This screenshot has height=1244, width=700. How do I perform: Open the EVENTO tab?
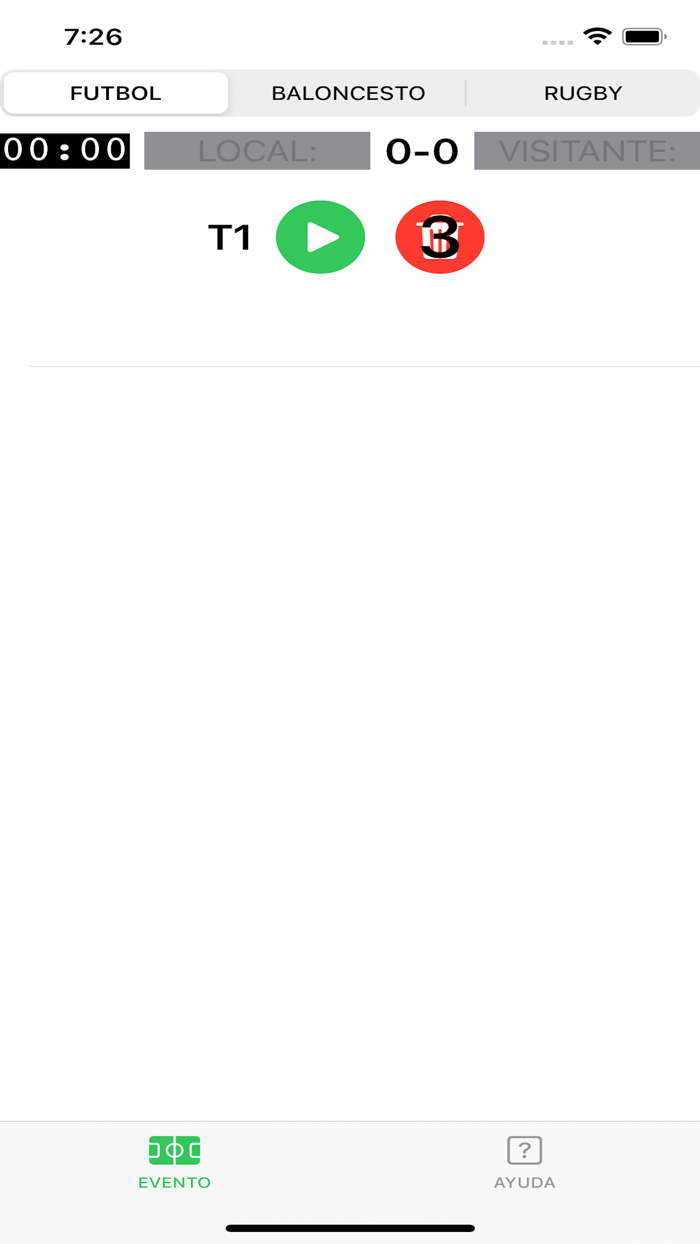point(175,1163)
